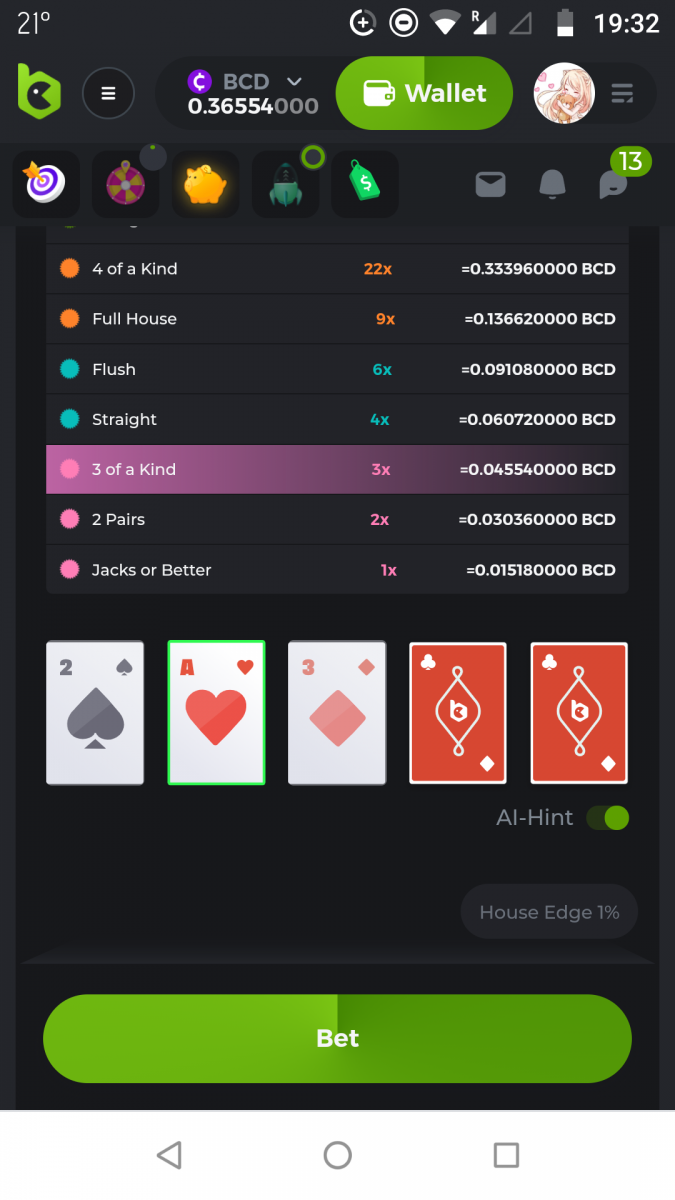Select the 3 of diamonds card
Image resolution: width=675 pixels, height=1200 pixels.
tap(337, 713)
